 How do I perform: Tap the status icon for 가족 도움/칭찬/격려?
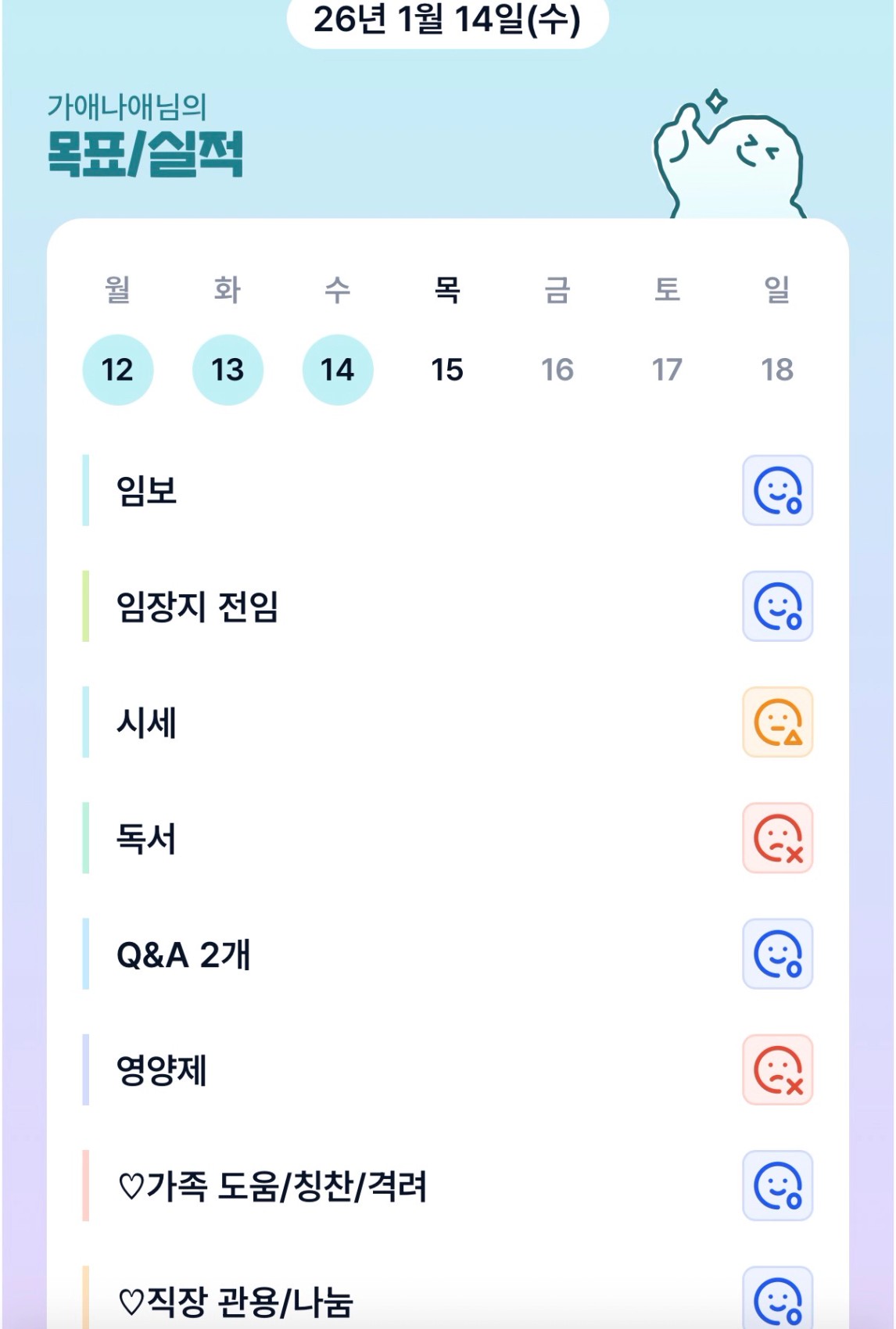tap(777, 1185)
